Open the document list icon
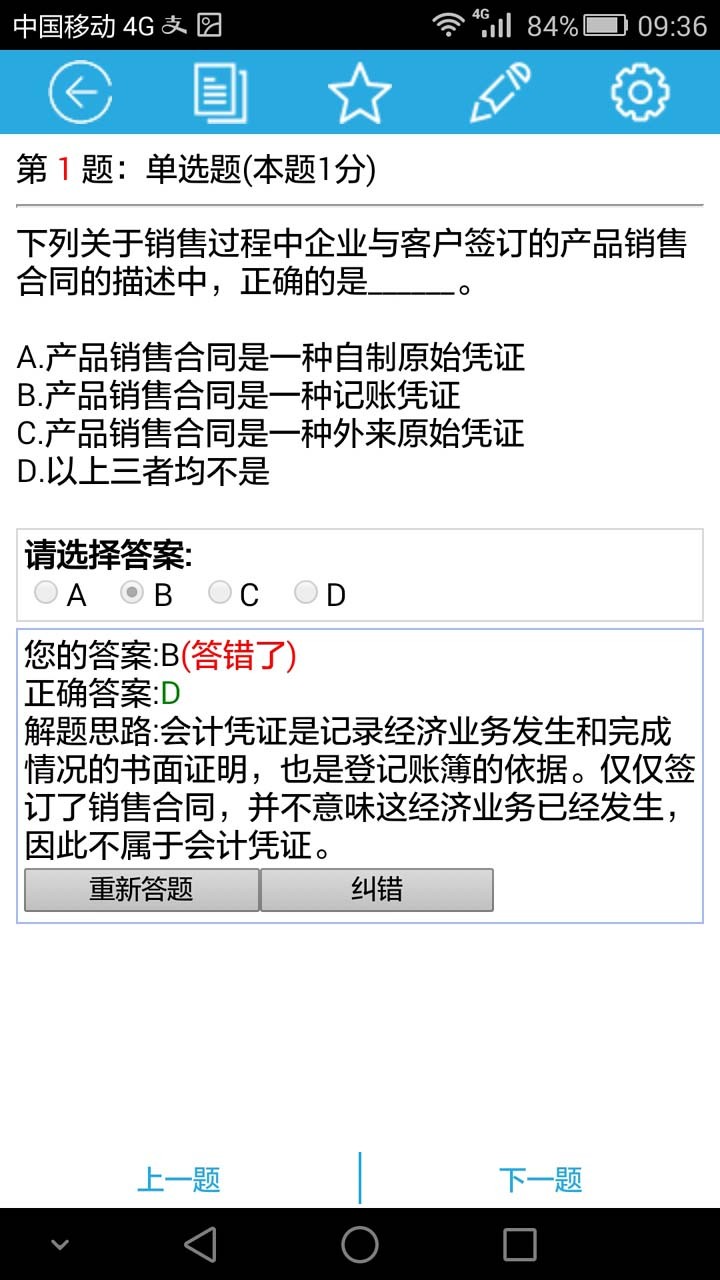This screenshot has height=1280, width=720. tap(220, 93)
